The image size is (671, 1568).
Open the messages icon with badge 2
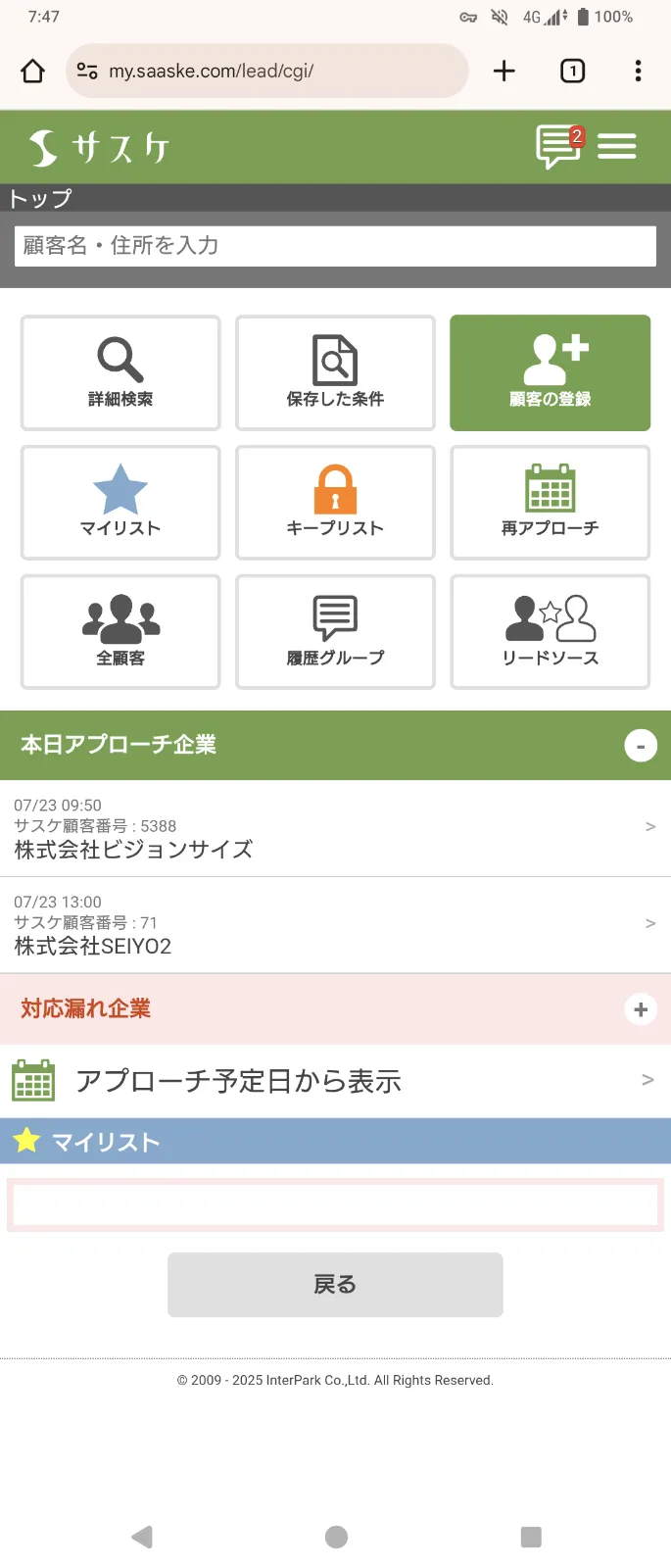click(559, 147)
